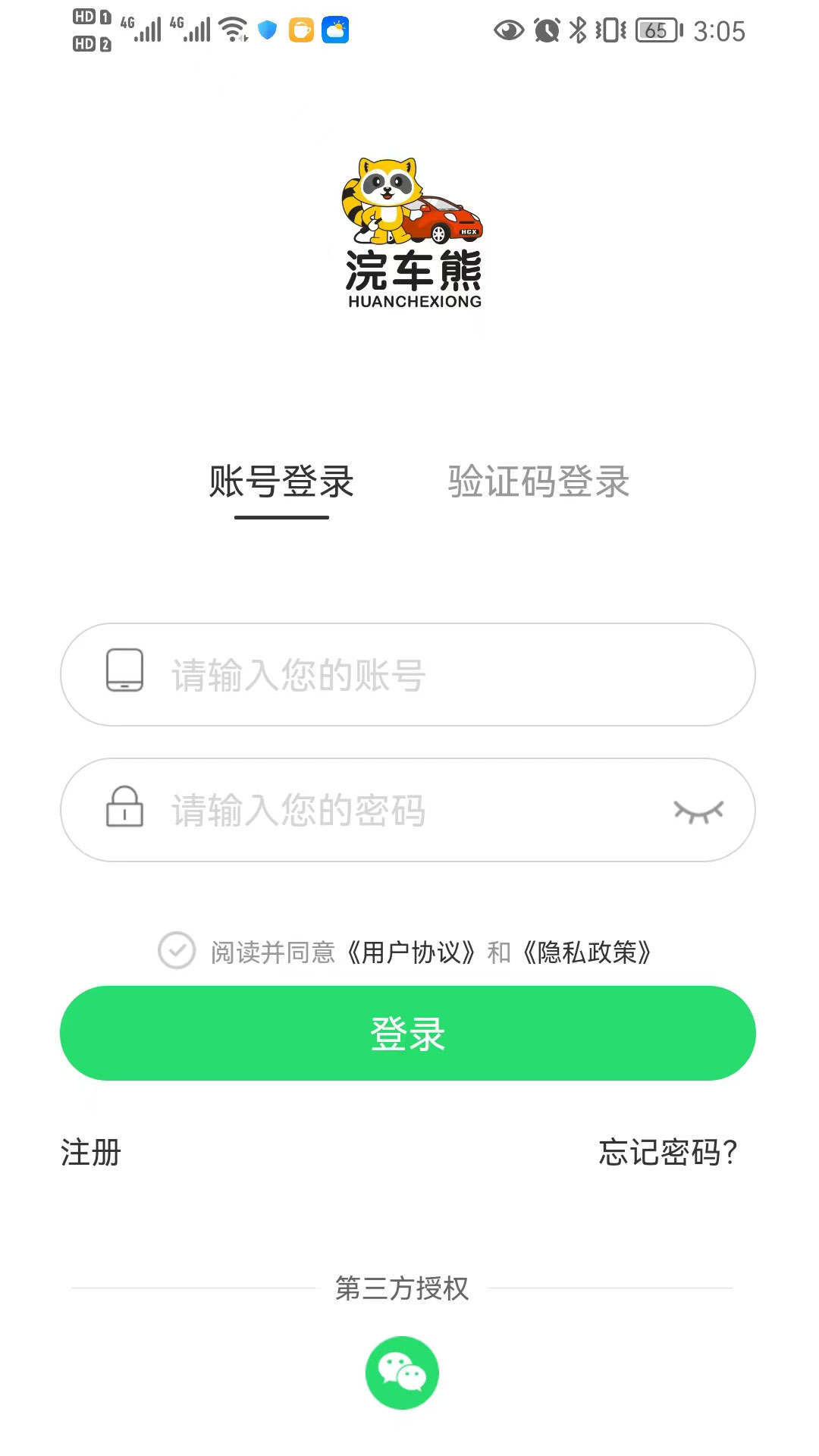Show the password by clicking the eye toggle
The image size is (819, 1456).
[x=698, y=809]
